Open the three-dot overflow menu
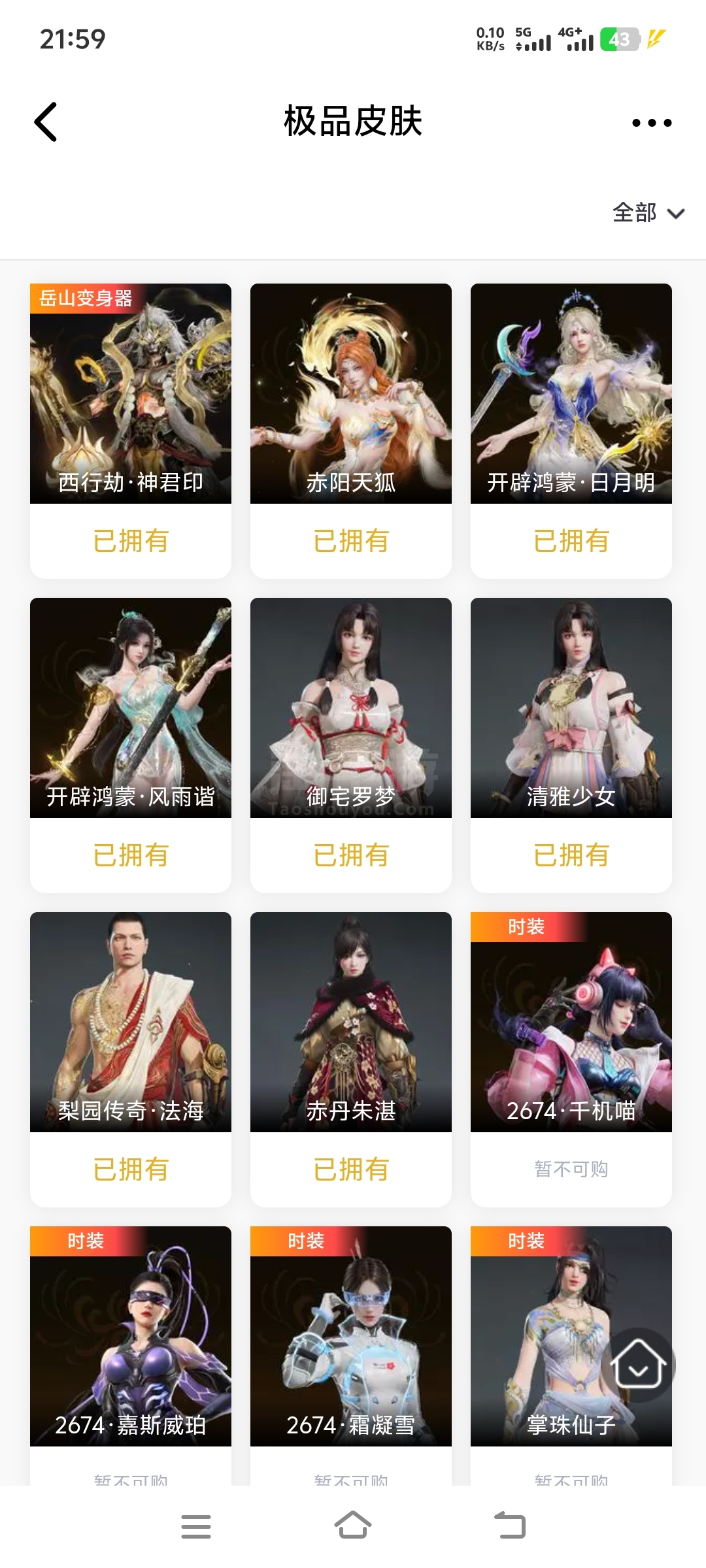 (651, 122)
